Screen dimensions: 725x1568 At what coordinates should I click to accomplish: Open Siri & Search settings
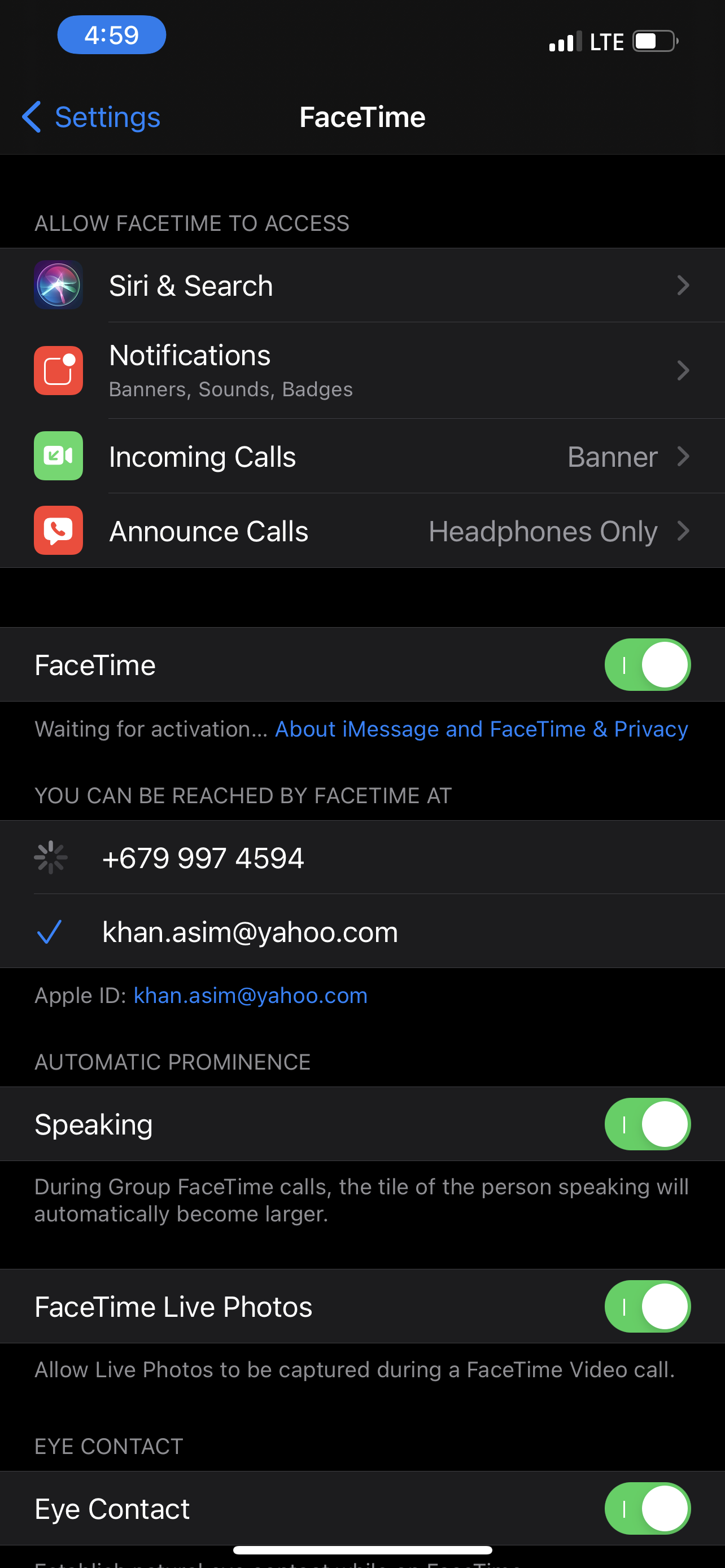[x=362, y=286]
